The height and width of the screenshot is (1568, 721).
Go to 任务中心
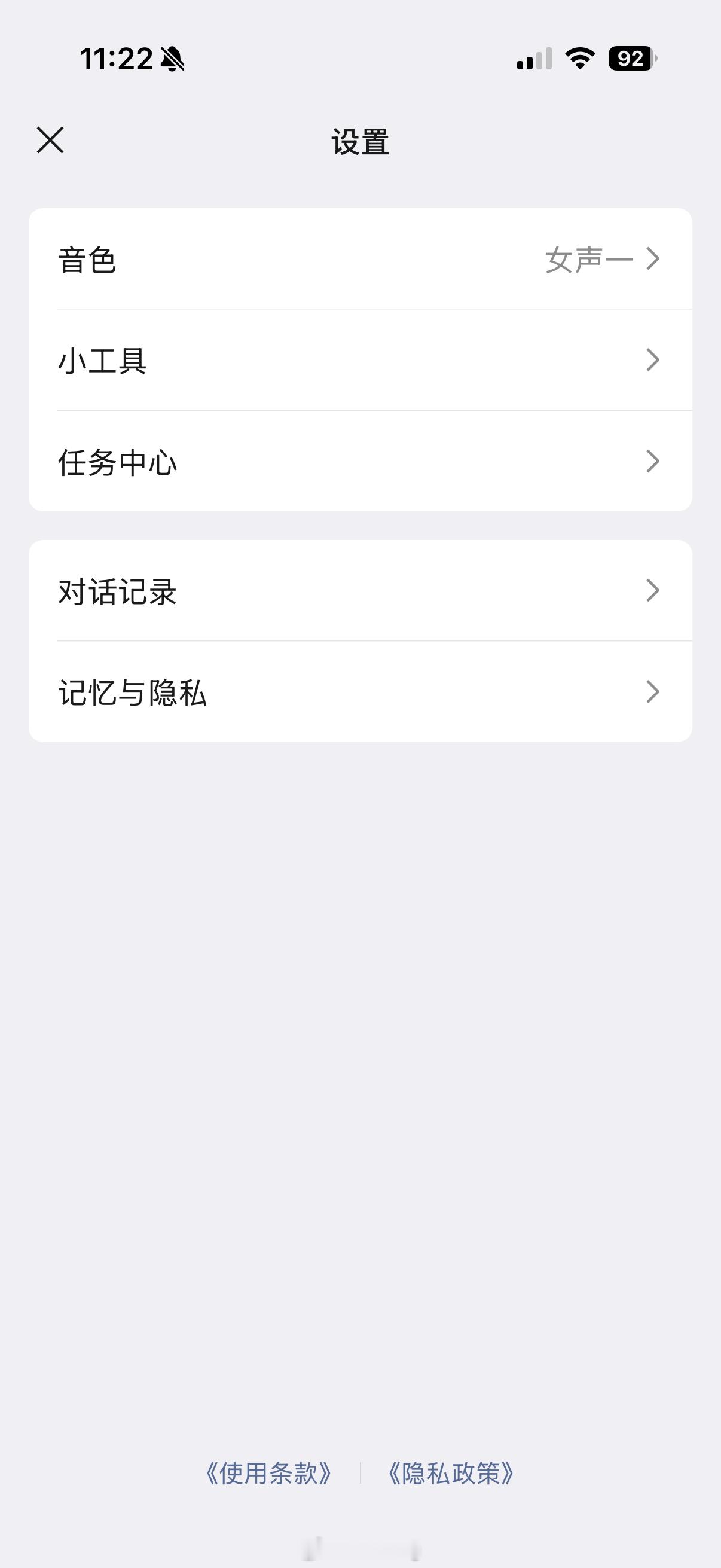coord(360,462)
